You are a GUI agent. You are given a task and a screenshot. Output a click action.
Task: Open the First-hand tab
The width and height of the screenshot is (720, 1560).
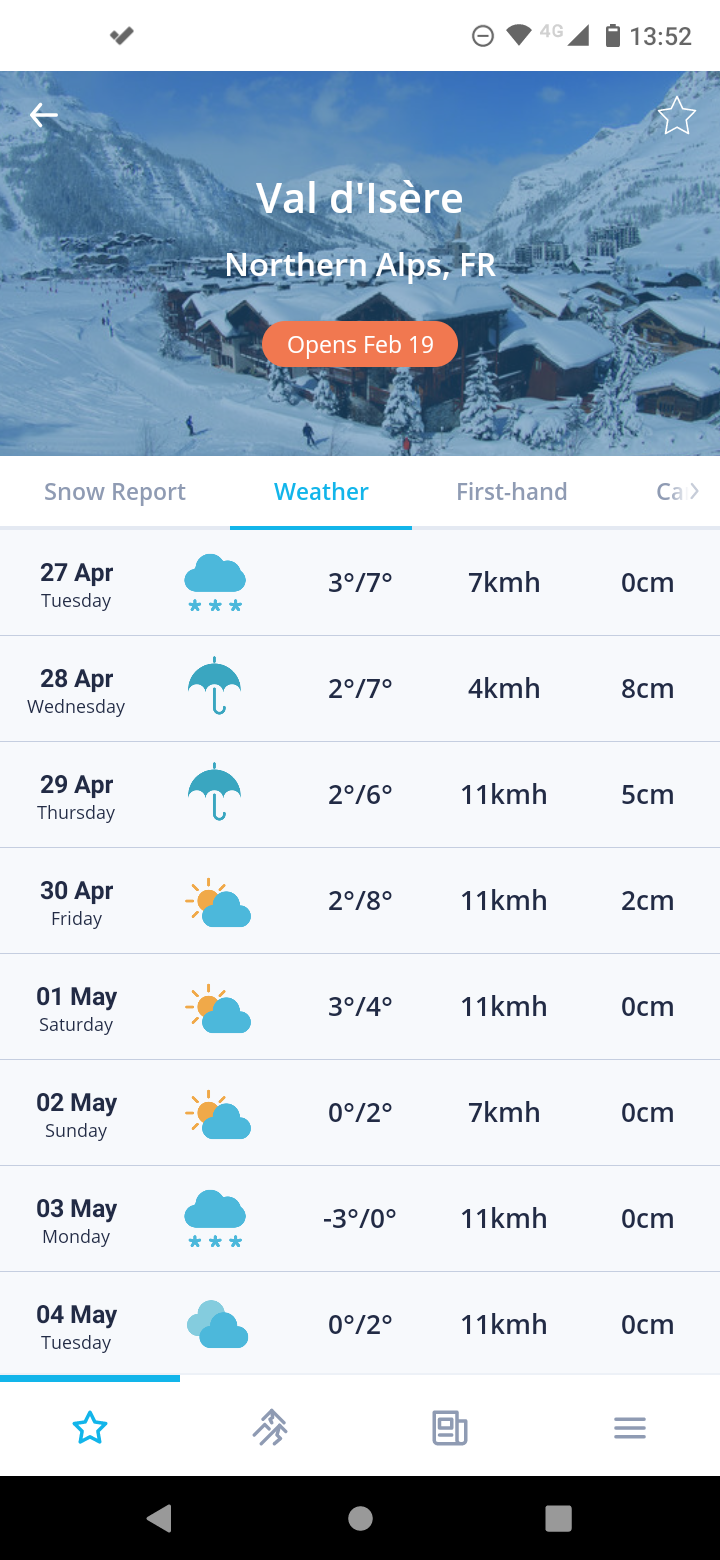tap(511, 492)
